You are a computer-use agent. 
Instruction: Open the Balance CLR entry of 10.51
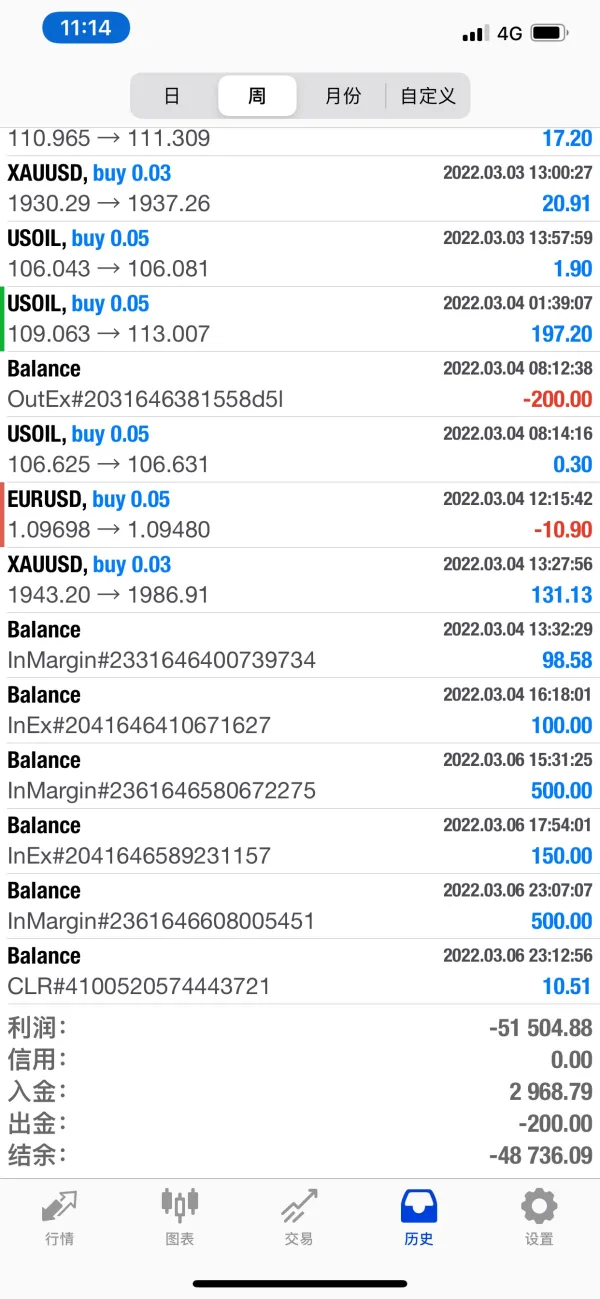click(x=300, y=971)
